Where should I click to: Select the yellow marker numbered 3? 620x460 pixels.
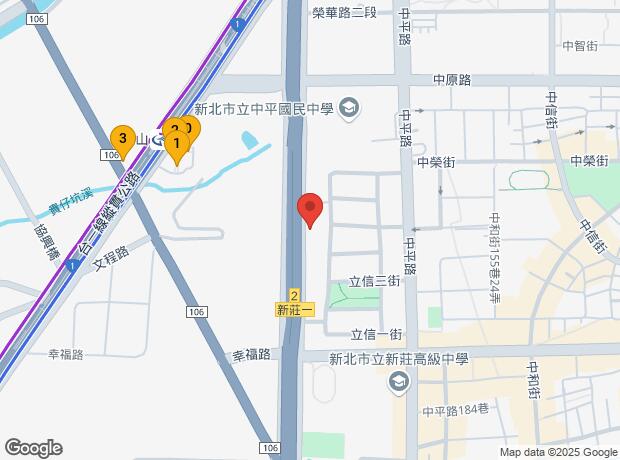click(x=122, y=139)
